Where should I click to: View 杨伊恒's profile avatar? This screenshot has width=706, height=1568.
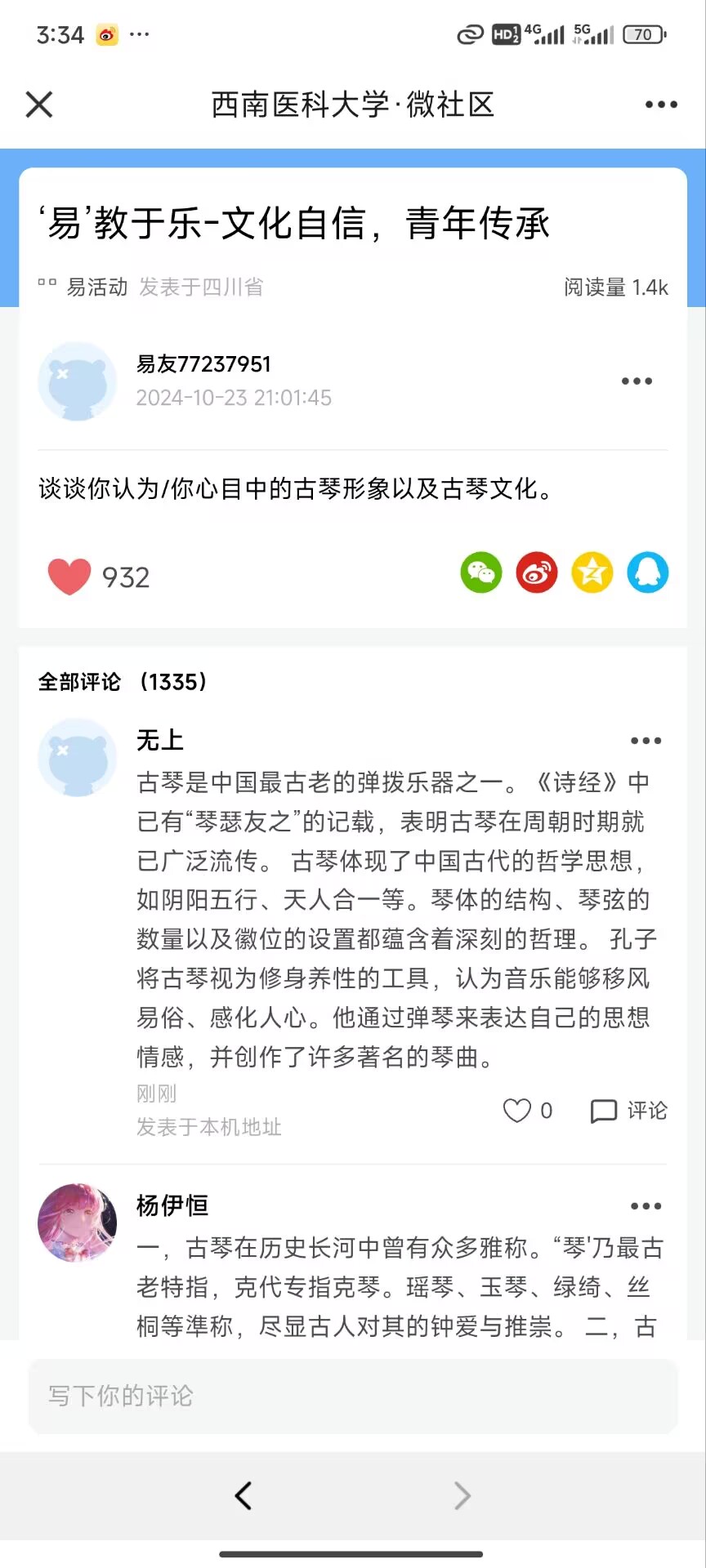click(78, 1223)
